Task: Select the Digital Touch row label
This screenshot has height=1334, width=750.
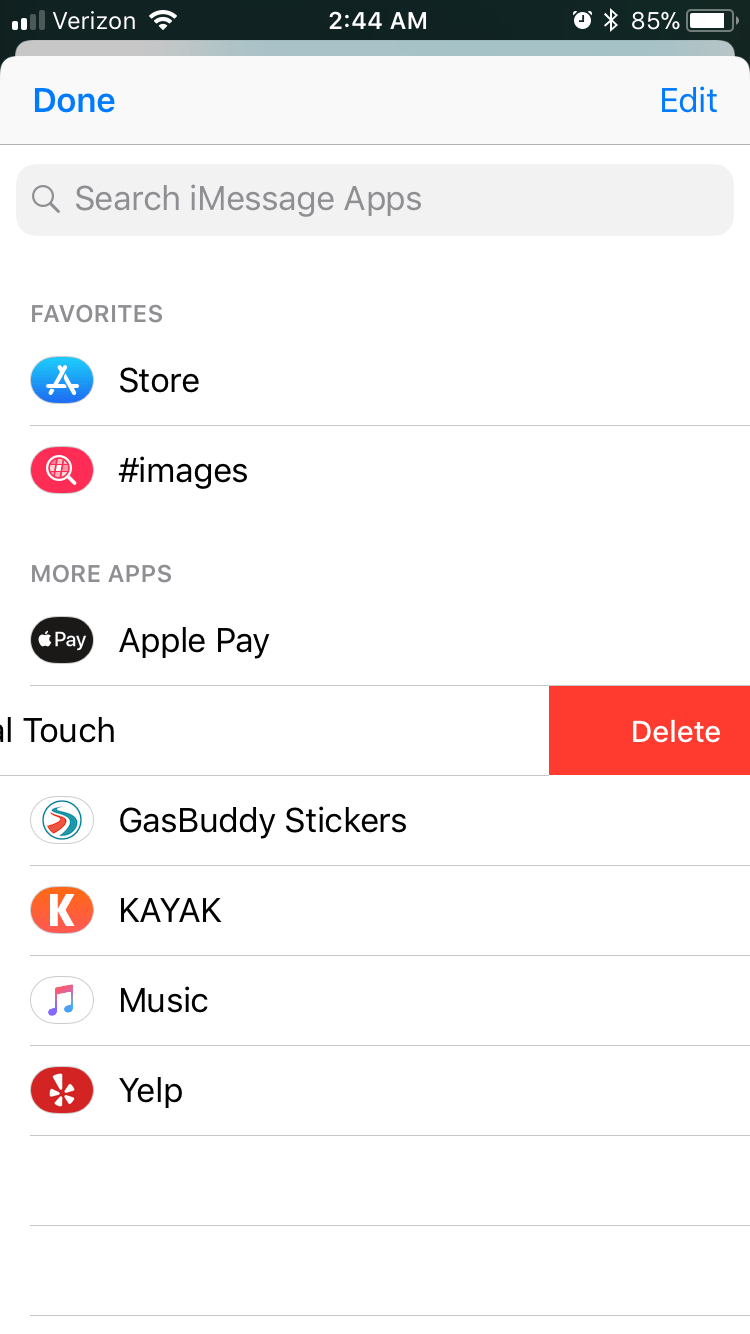Action: pos(58,730)
